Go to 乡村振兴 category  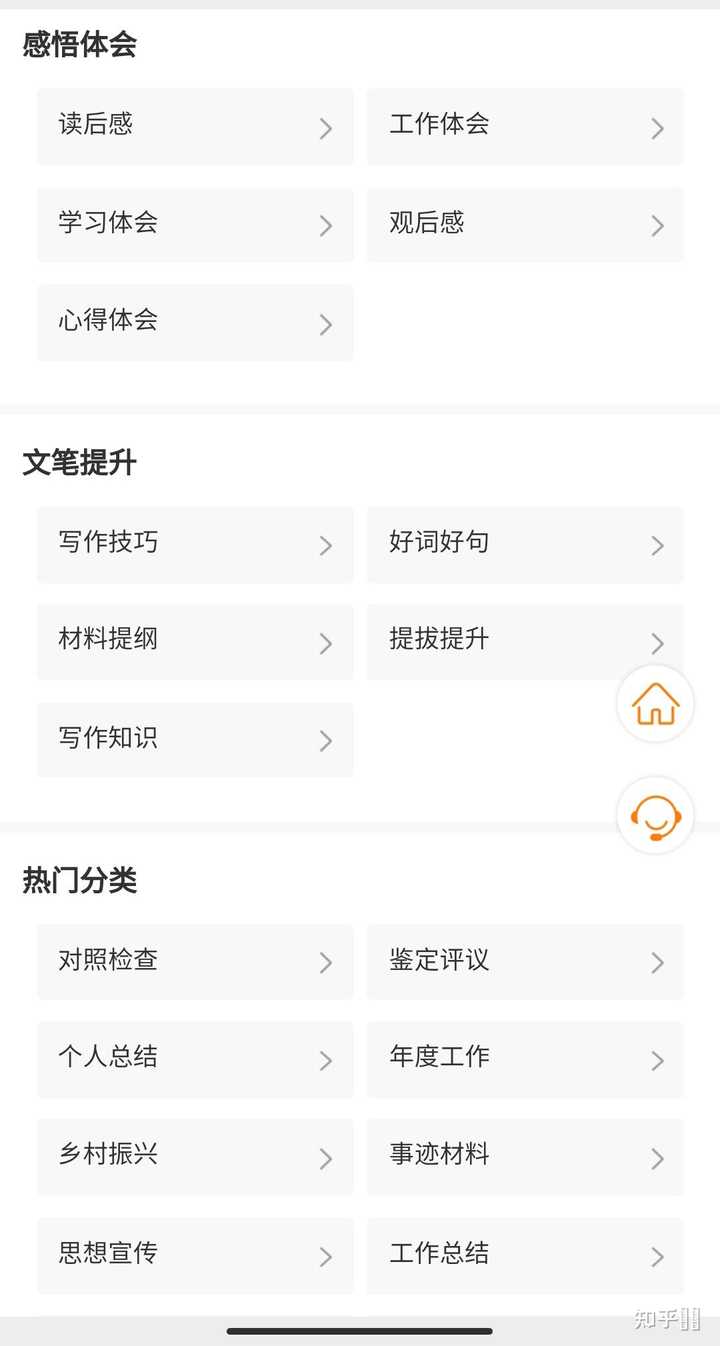[x=195, y=1156]
